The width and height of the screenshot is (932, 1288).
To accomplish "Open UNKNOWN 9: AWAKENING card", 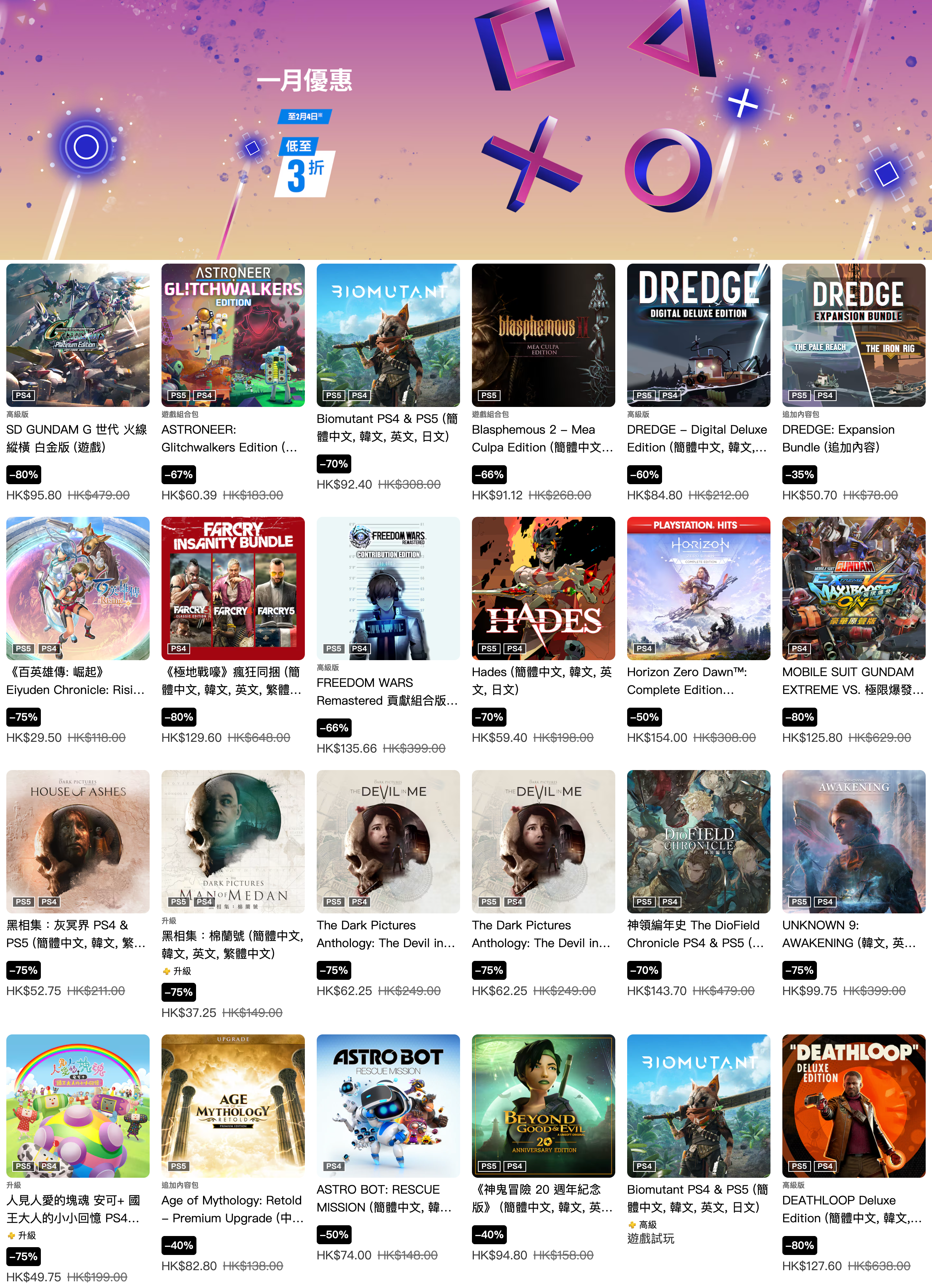I will tap(853, 842).
